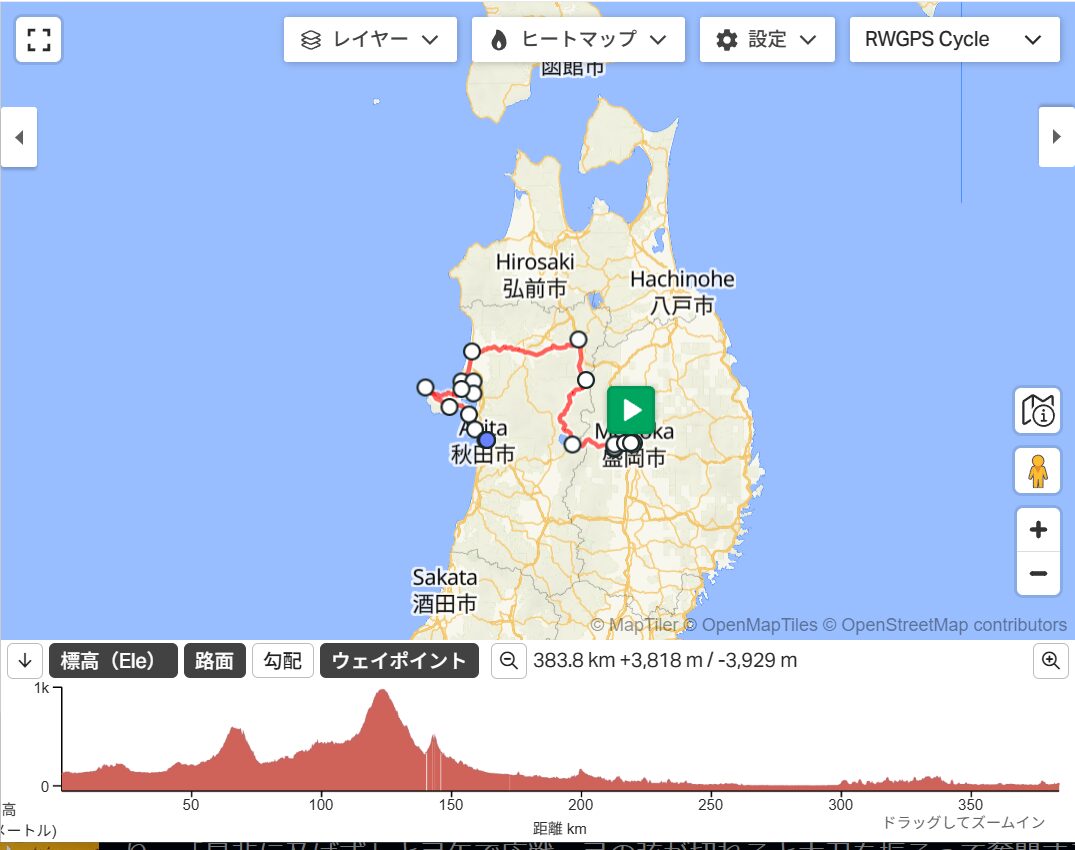Toggle the 路面 surface display

[215, 661]
